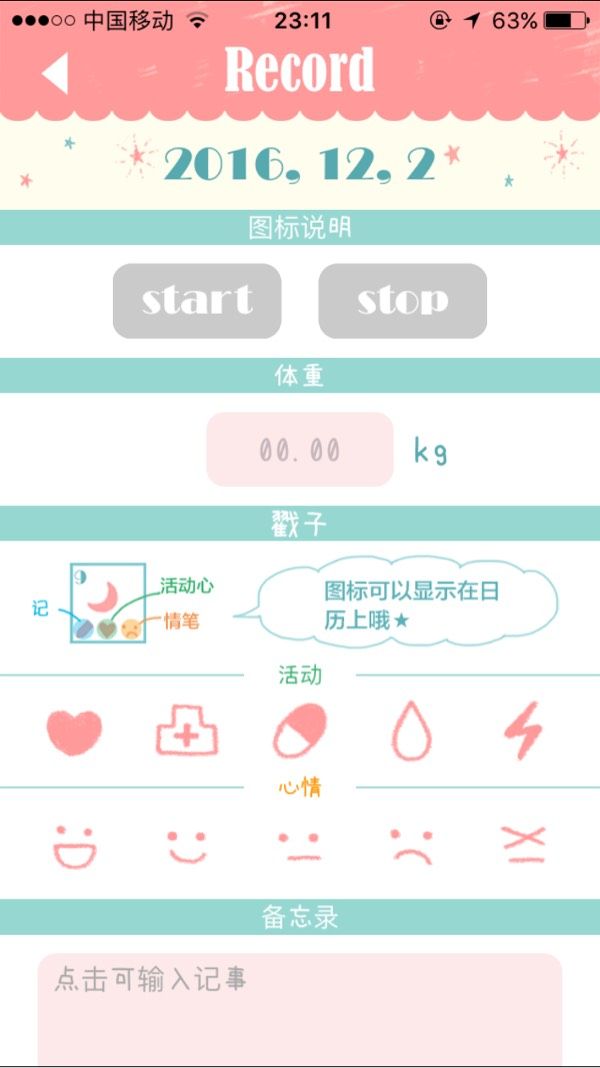600x1068 pixels.
Task: Go back using the white arrow
Action: click(x=55, y=73)
